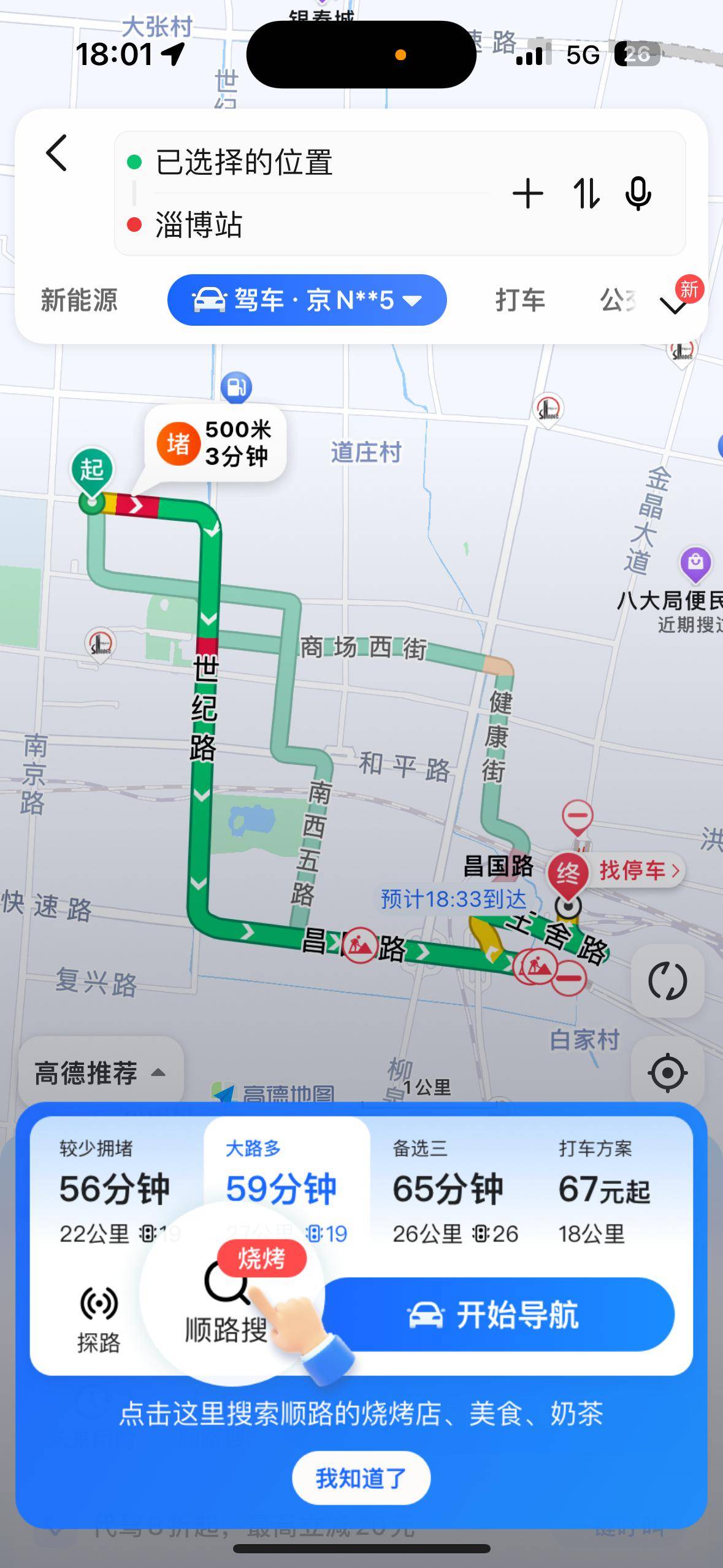Add a waypoint with the plus icon
Viewport: 723px width, 1568px height.
(527, 194)
